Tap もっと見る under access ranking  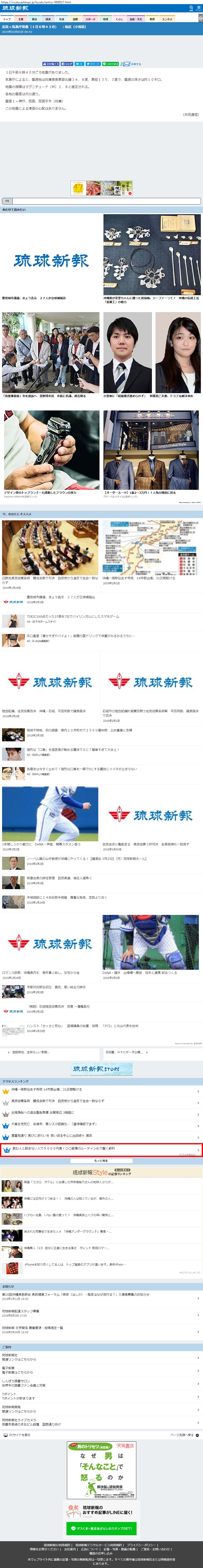101,1160
